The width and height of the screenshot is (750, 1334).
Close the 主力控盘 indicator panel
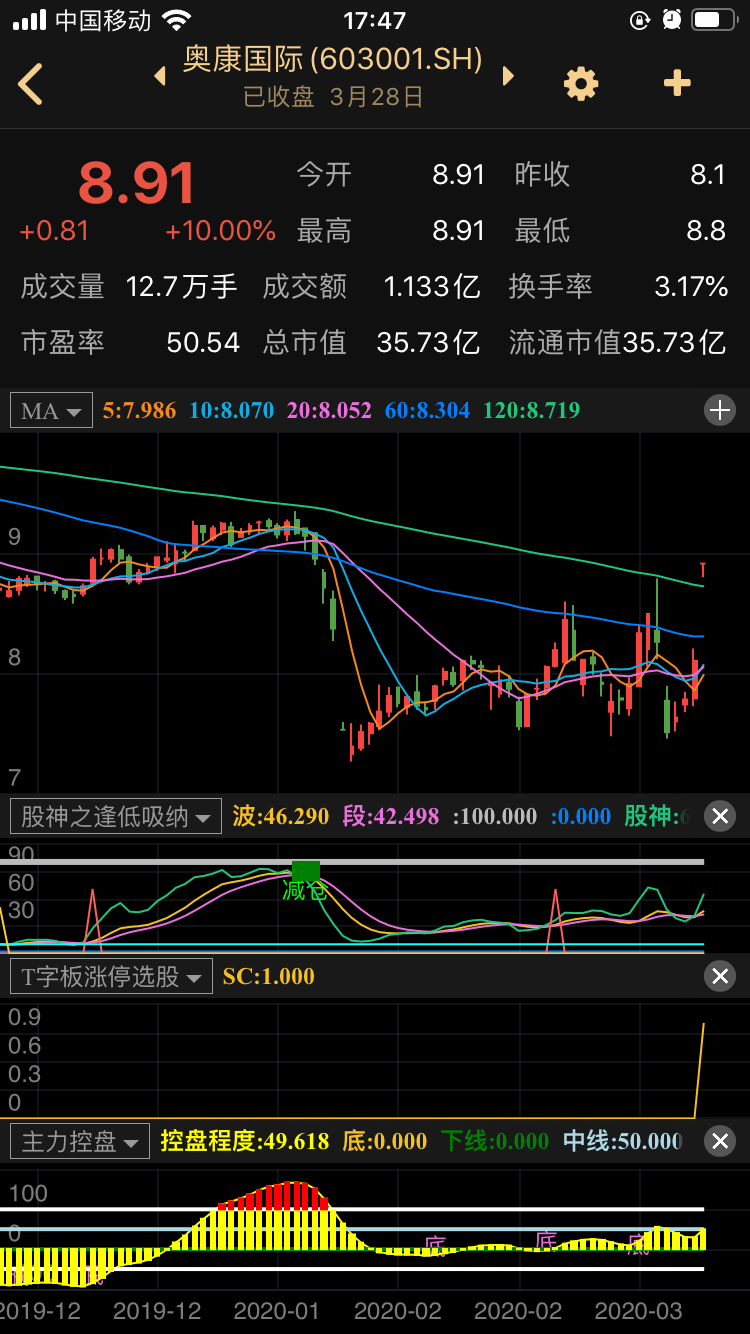720,1141
